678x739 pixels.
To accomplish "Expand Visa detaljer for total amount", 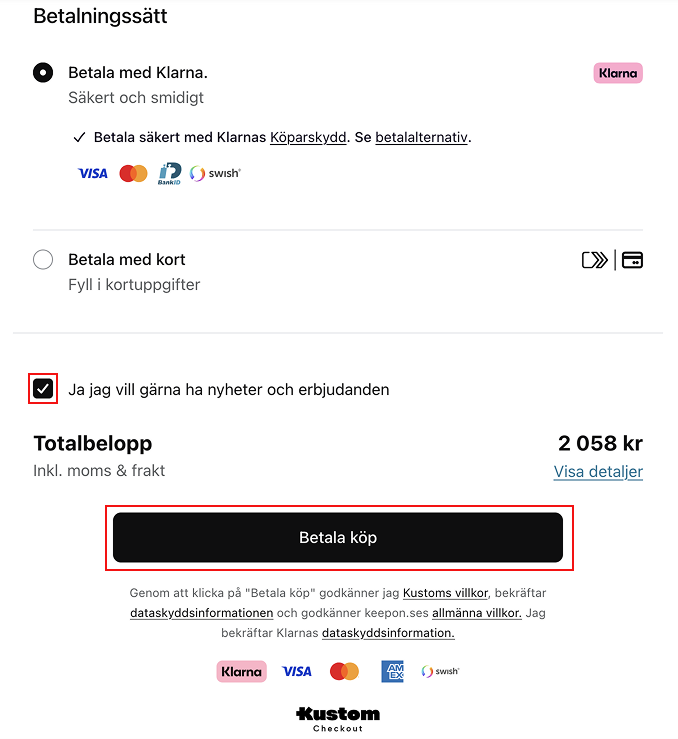I will pyautogui.click(x=598, y=472).
